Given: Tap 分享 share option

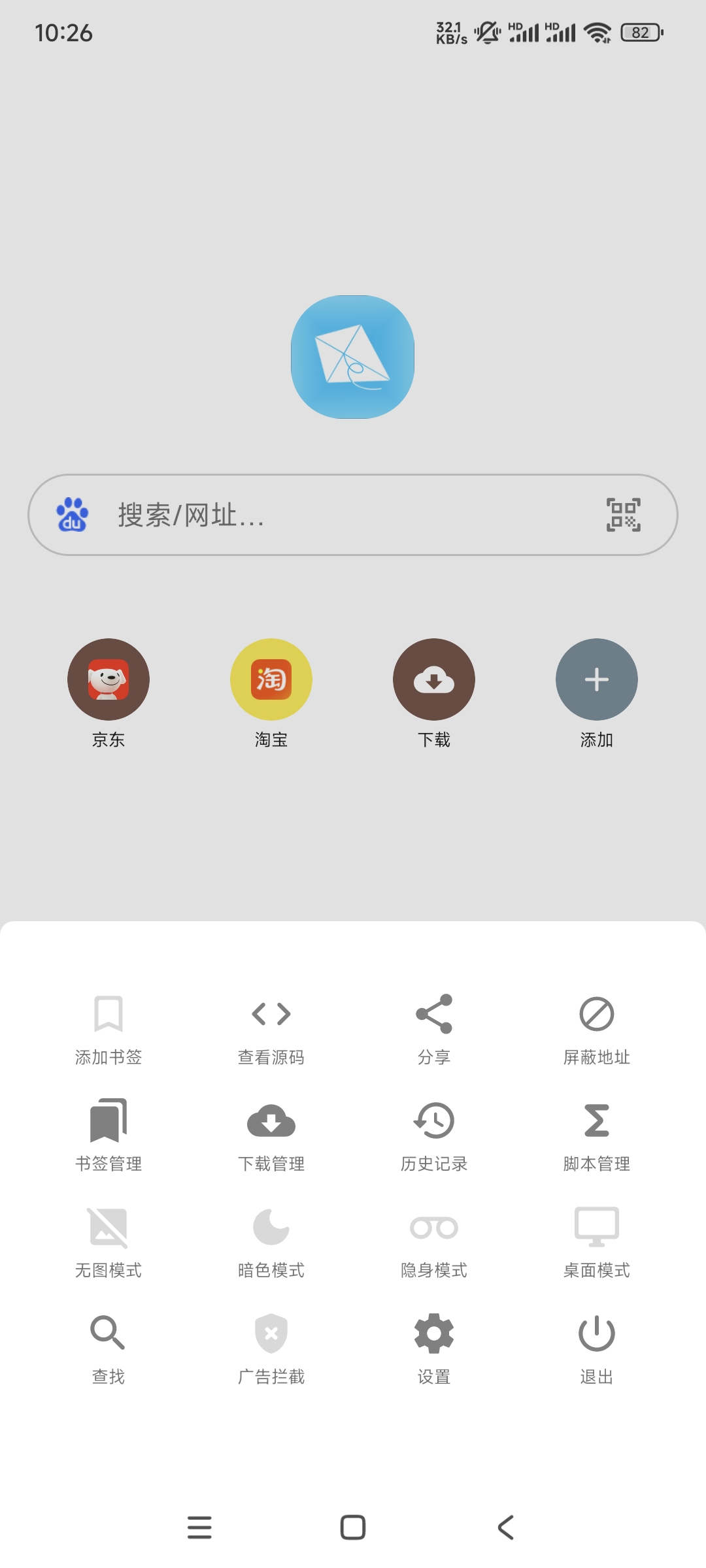Looking at the screenshot, I should (433, 1028).
